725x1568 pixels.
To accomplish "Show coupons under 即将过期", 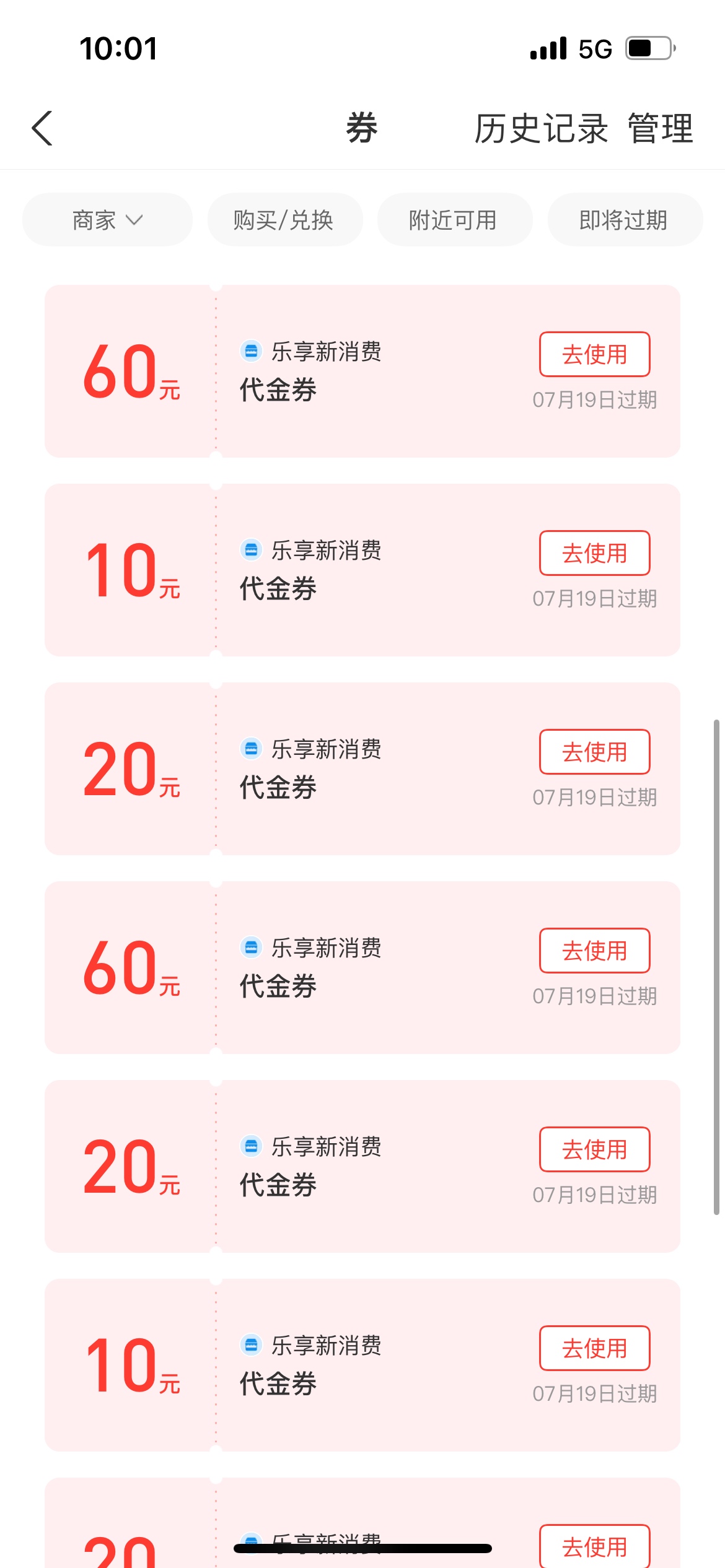I will point(625,220).
